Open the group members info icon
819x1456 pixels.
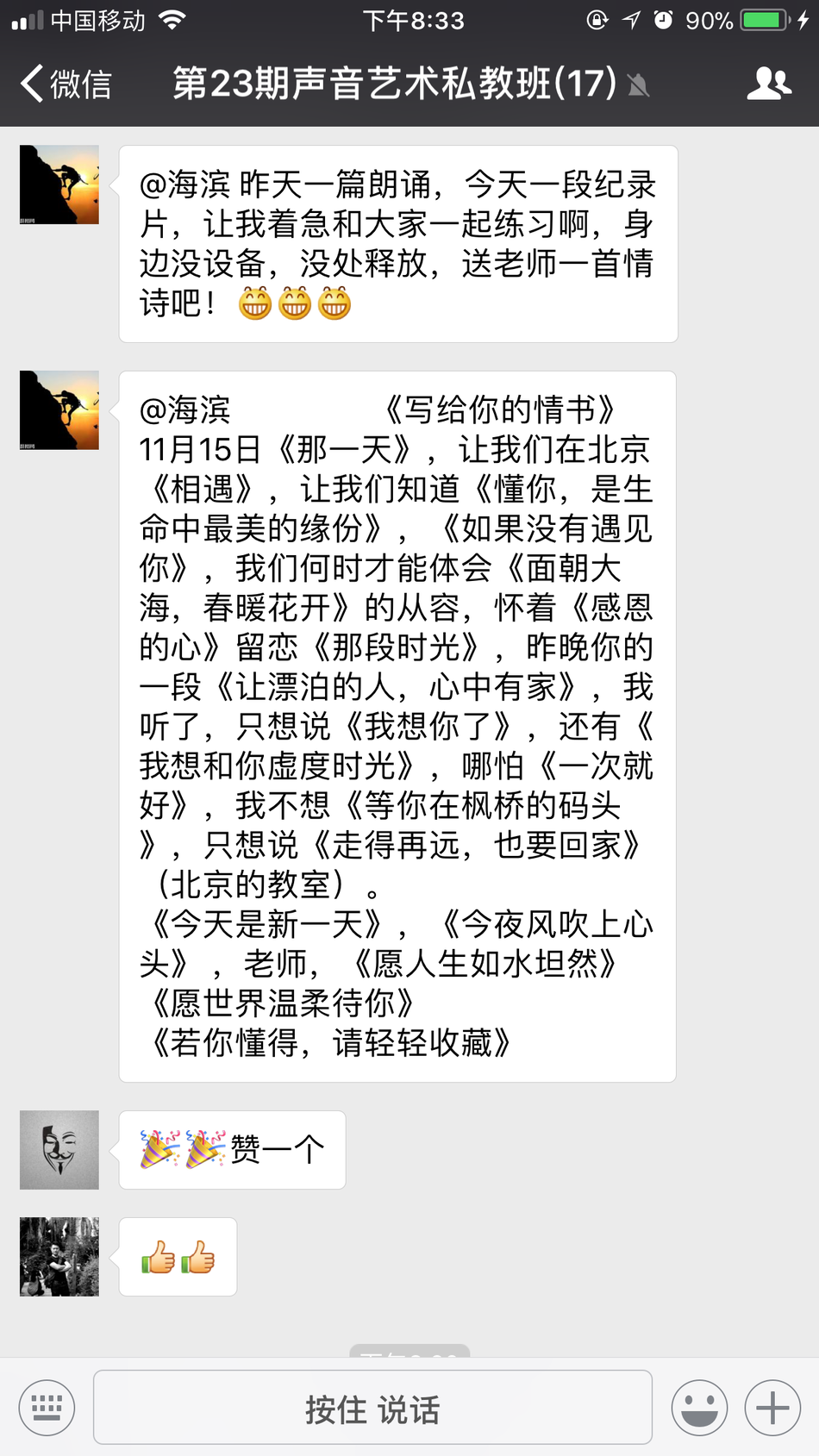pos(768,84)
